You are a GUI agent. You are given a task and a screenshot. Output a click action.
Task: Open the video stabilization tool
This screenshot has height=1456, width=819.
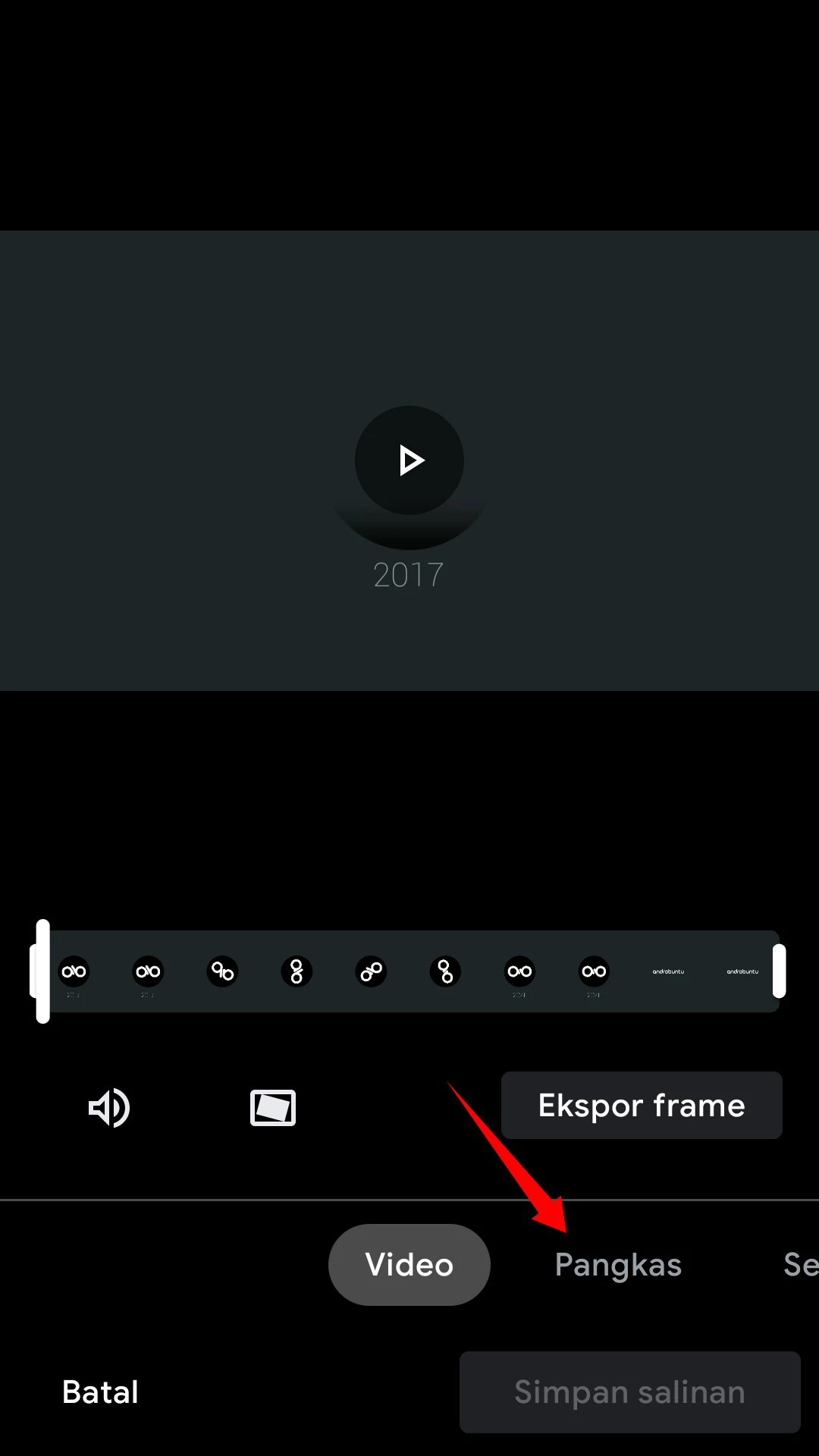point(272,1107)
